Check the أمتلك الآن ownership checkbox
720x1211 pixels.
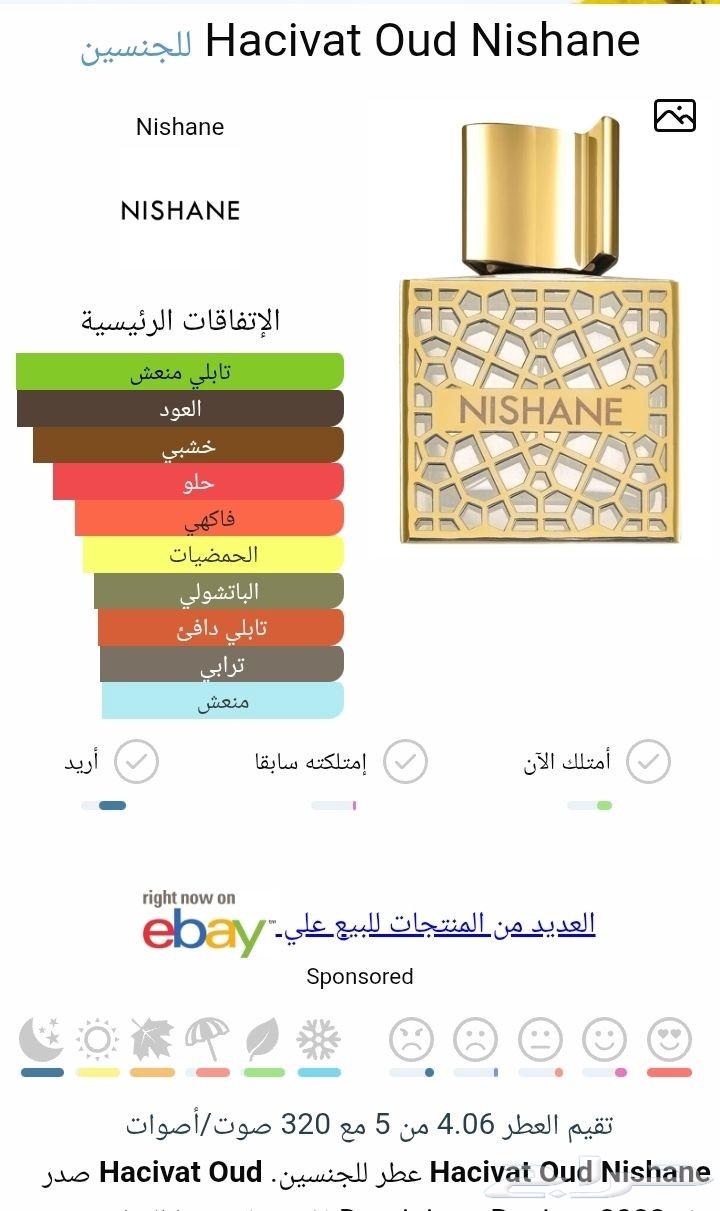tap(649, 761)
